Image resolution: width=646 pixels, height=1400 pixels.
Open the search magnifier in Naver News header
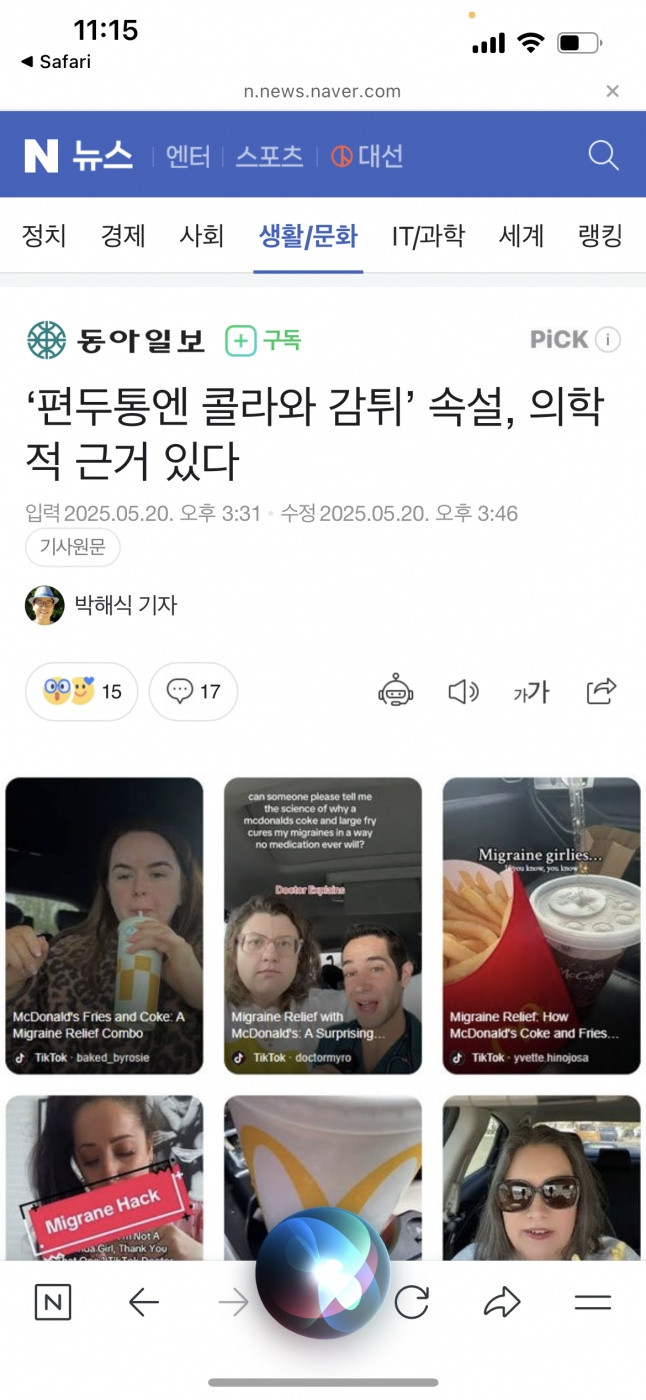603,155
